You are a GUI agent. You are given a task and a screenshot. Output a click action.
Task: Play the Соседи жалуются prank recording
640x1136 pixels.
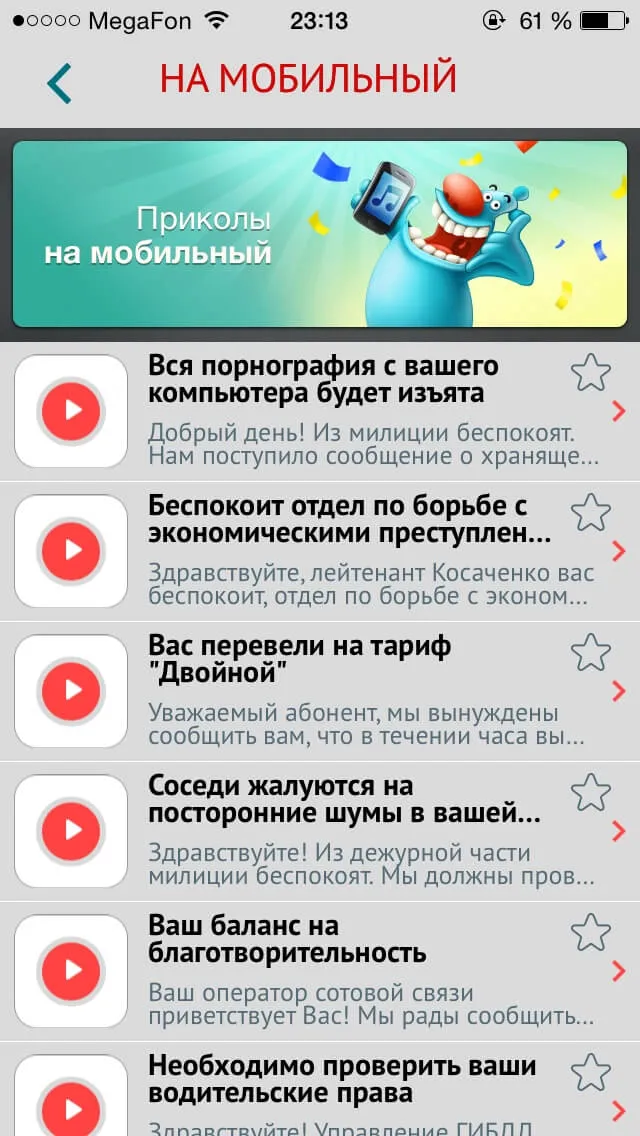(71, 830)
